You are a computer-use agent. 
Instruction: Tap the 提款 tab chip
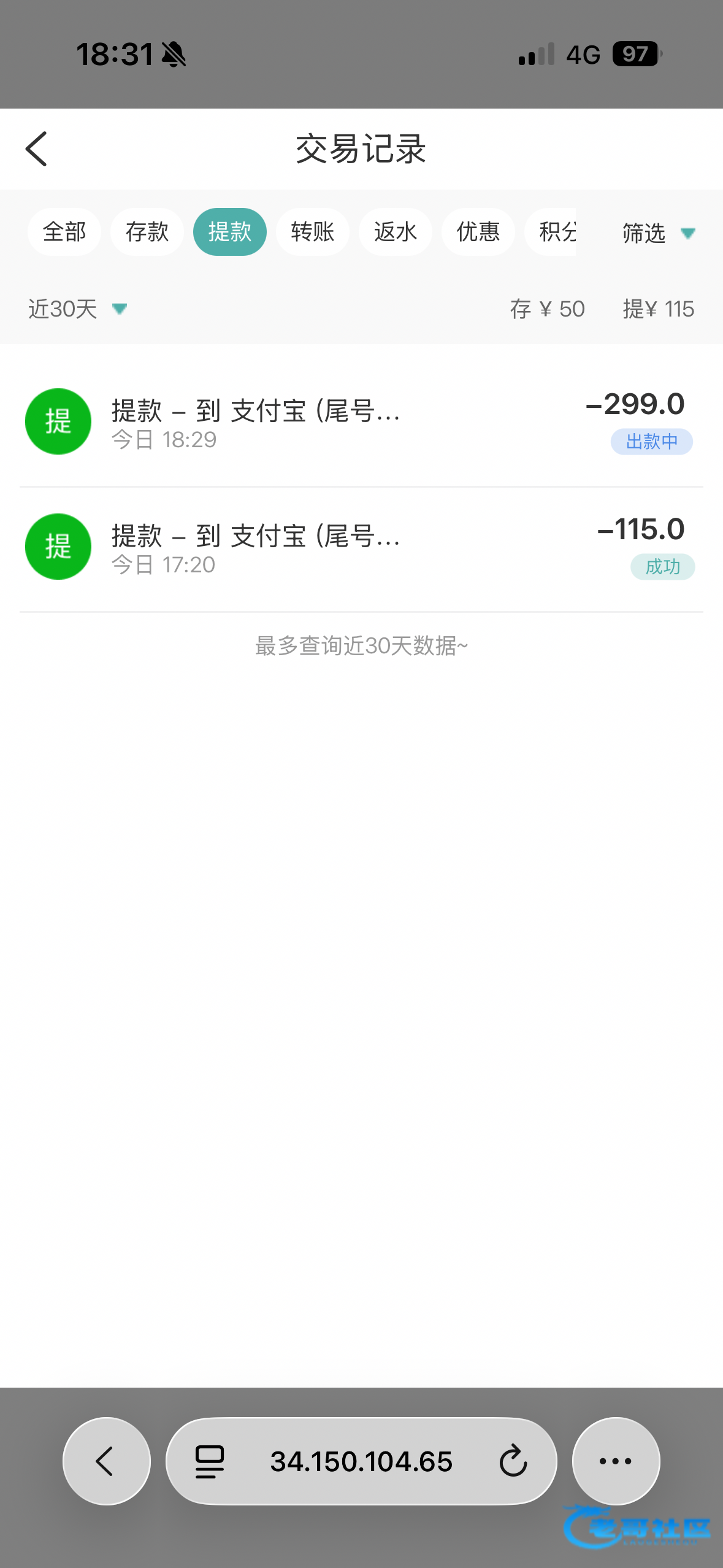tap(230, 232)
